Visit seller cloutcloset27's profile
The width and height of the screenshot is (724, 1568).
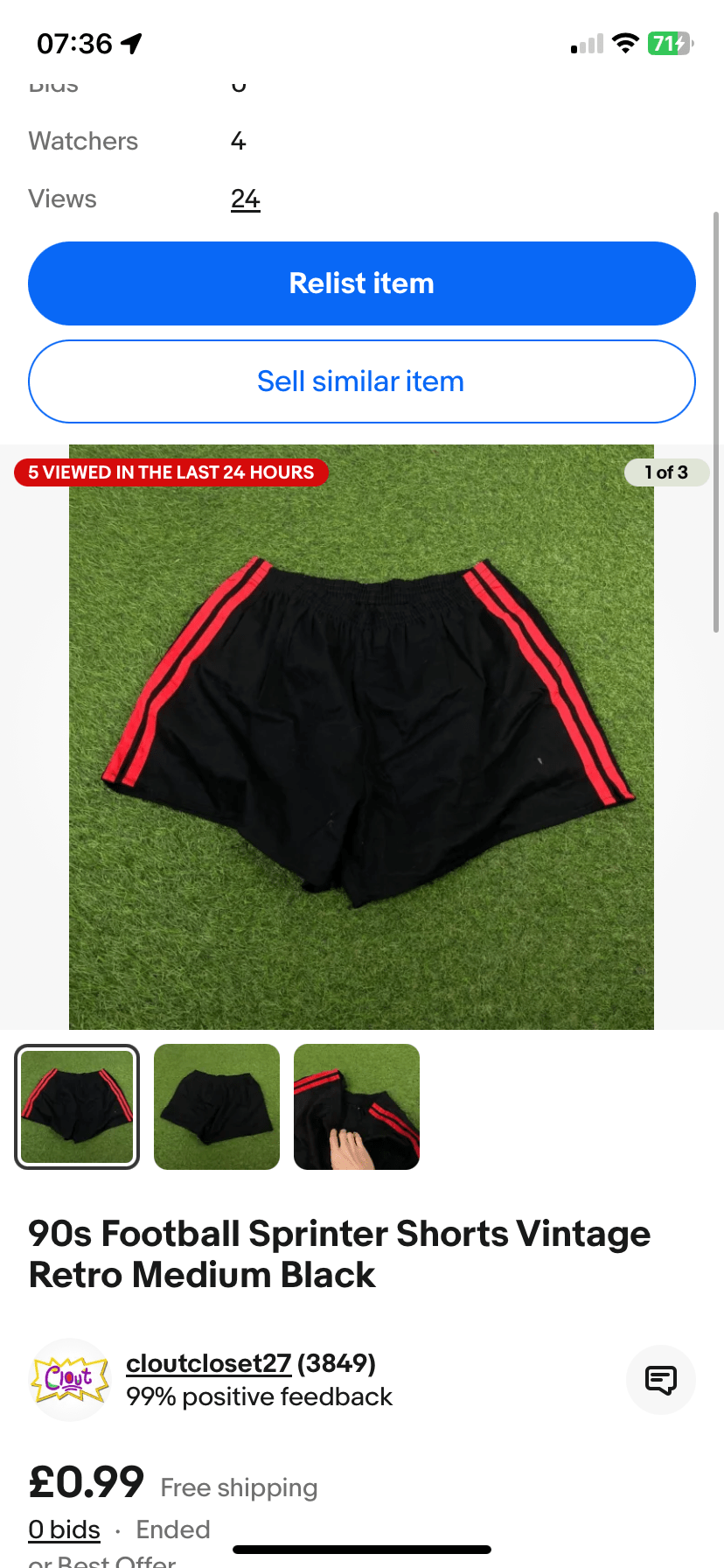(208, 1363)
